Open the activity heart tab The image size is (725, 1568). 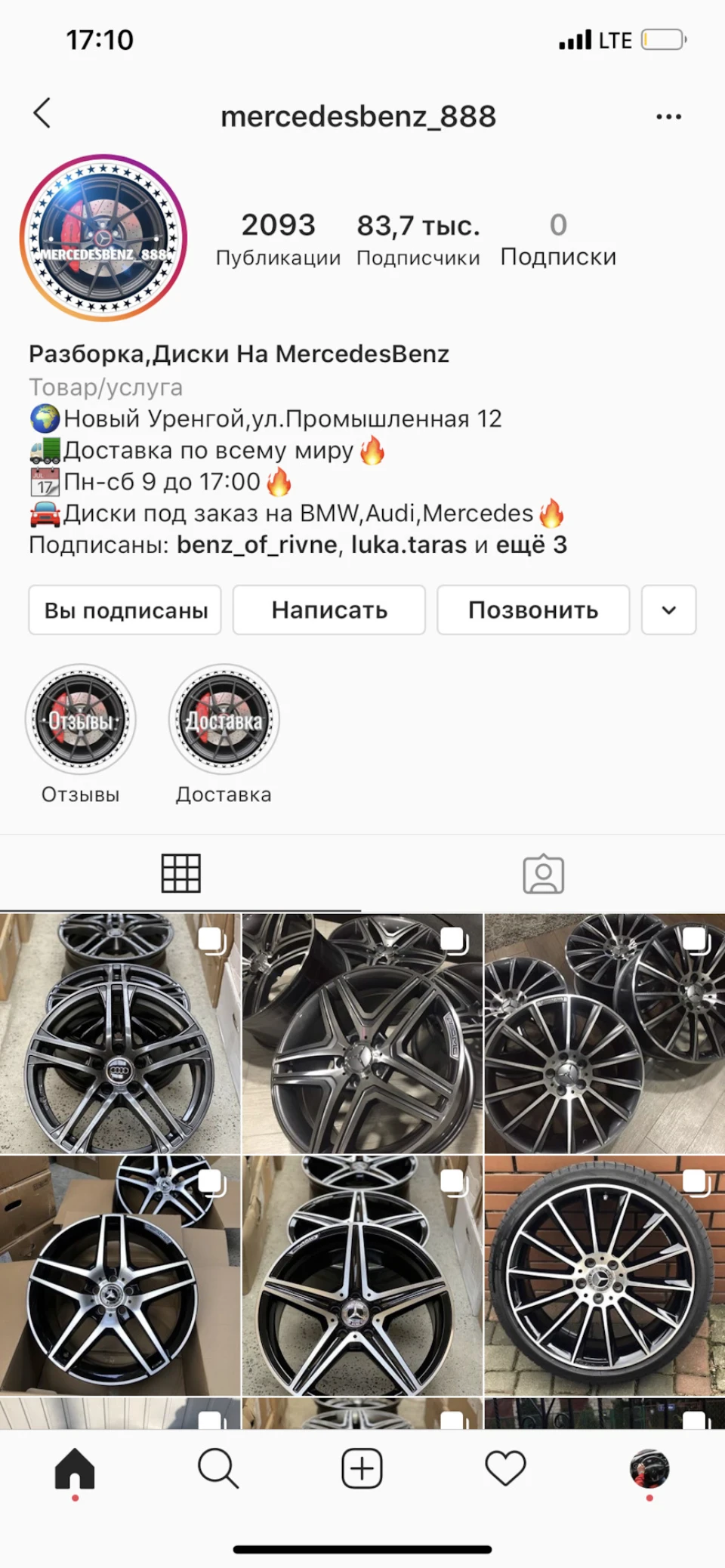click(x=505, y=1468)
